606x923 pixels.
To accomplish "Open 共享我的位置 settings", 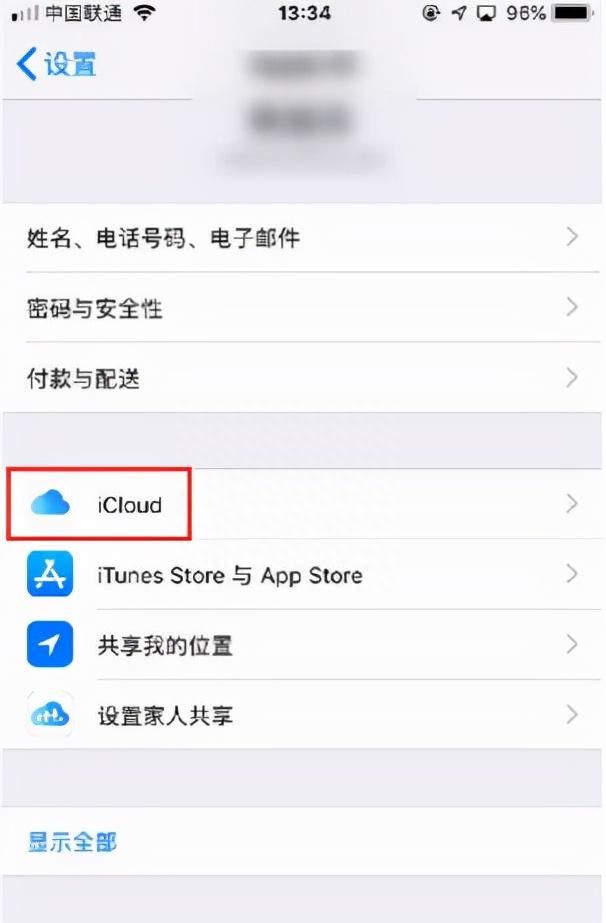I will click(300, 645).
